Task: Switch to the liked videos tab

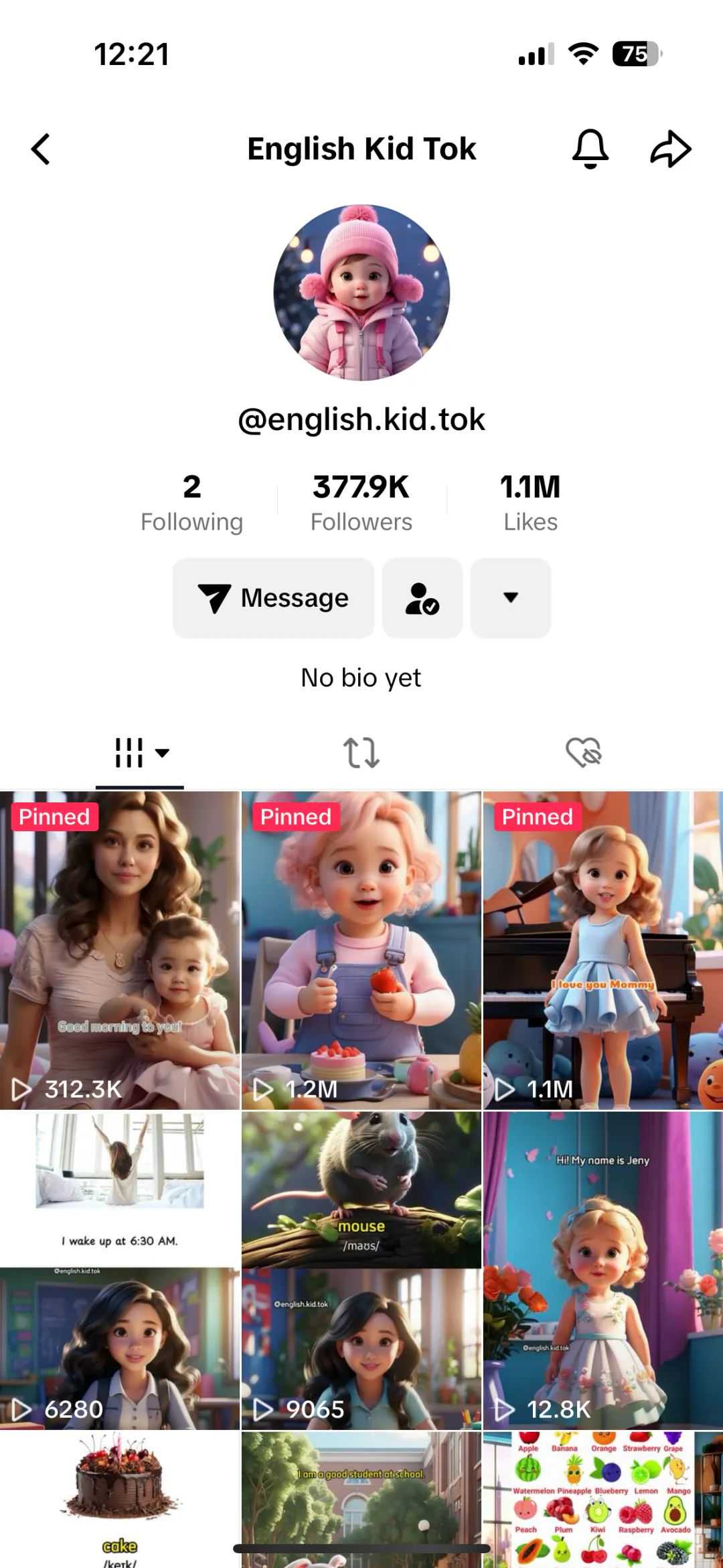Action: [x=583, y=753]
